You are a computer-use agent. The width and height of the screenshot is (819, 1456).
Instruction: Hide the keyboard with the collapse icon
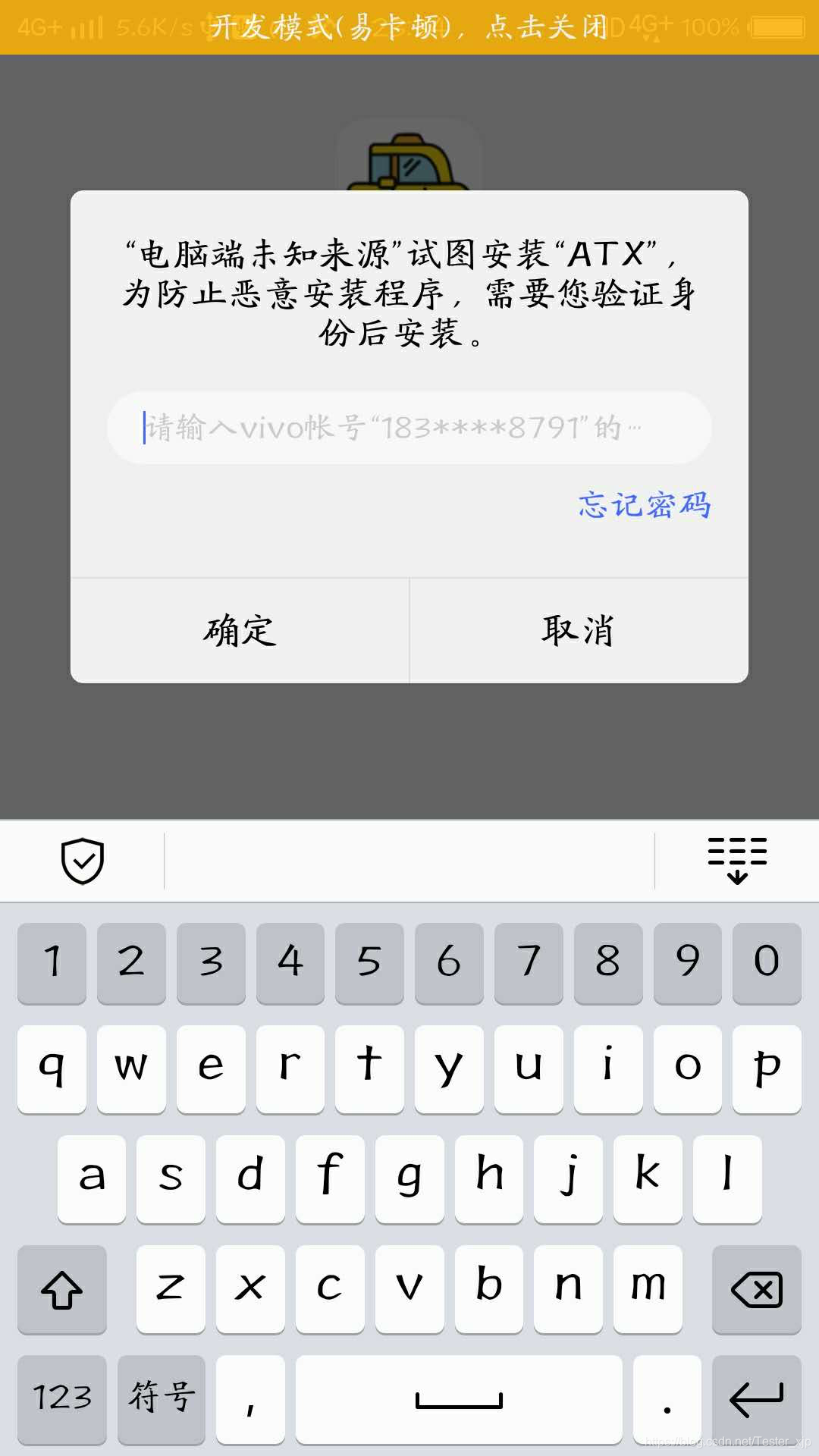coord(737,861)
